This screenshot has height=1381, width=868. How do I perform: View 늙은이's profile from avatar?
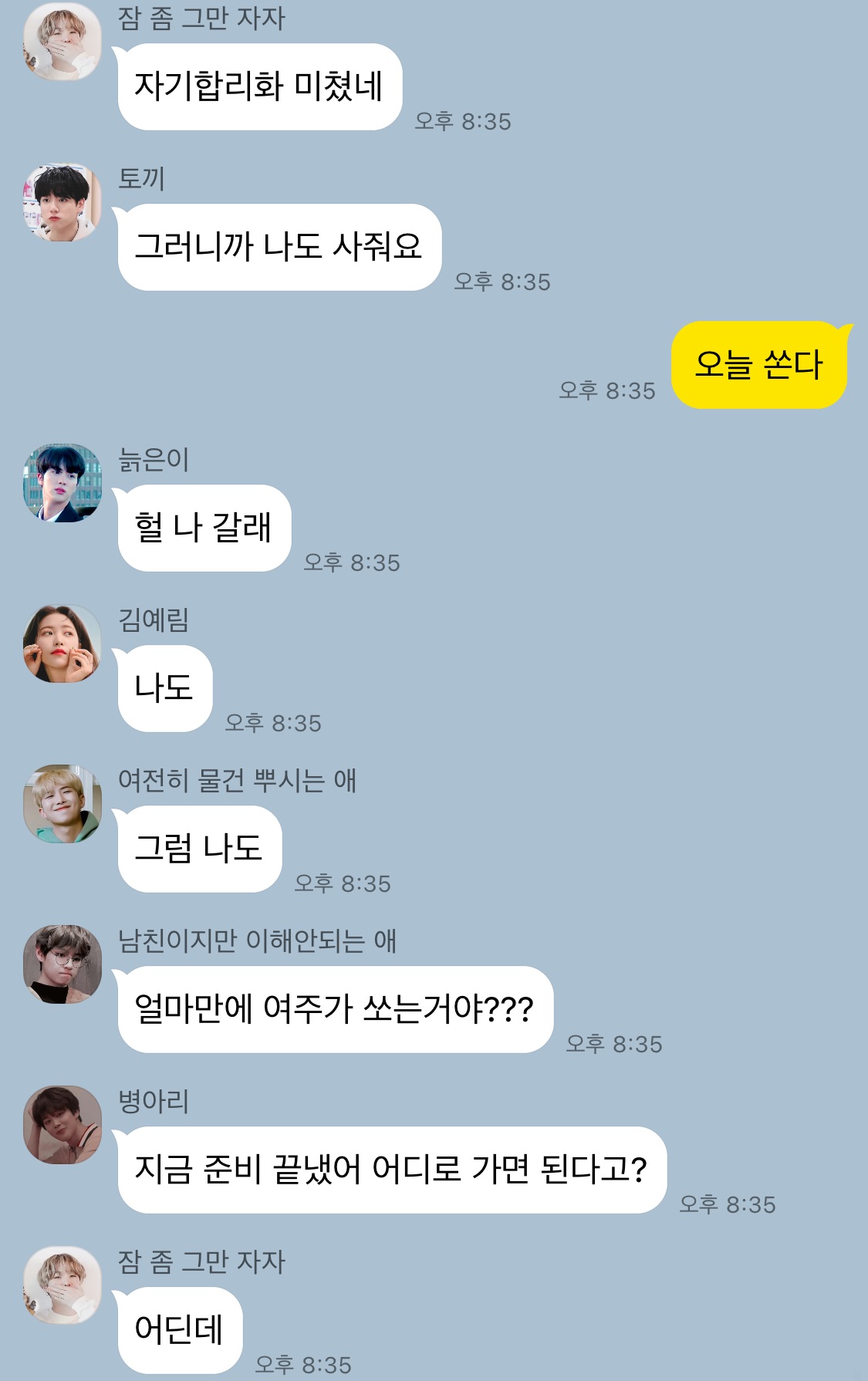click(62, 483)
